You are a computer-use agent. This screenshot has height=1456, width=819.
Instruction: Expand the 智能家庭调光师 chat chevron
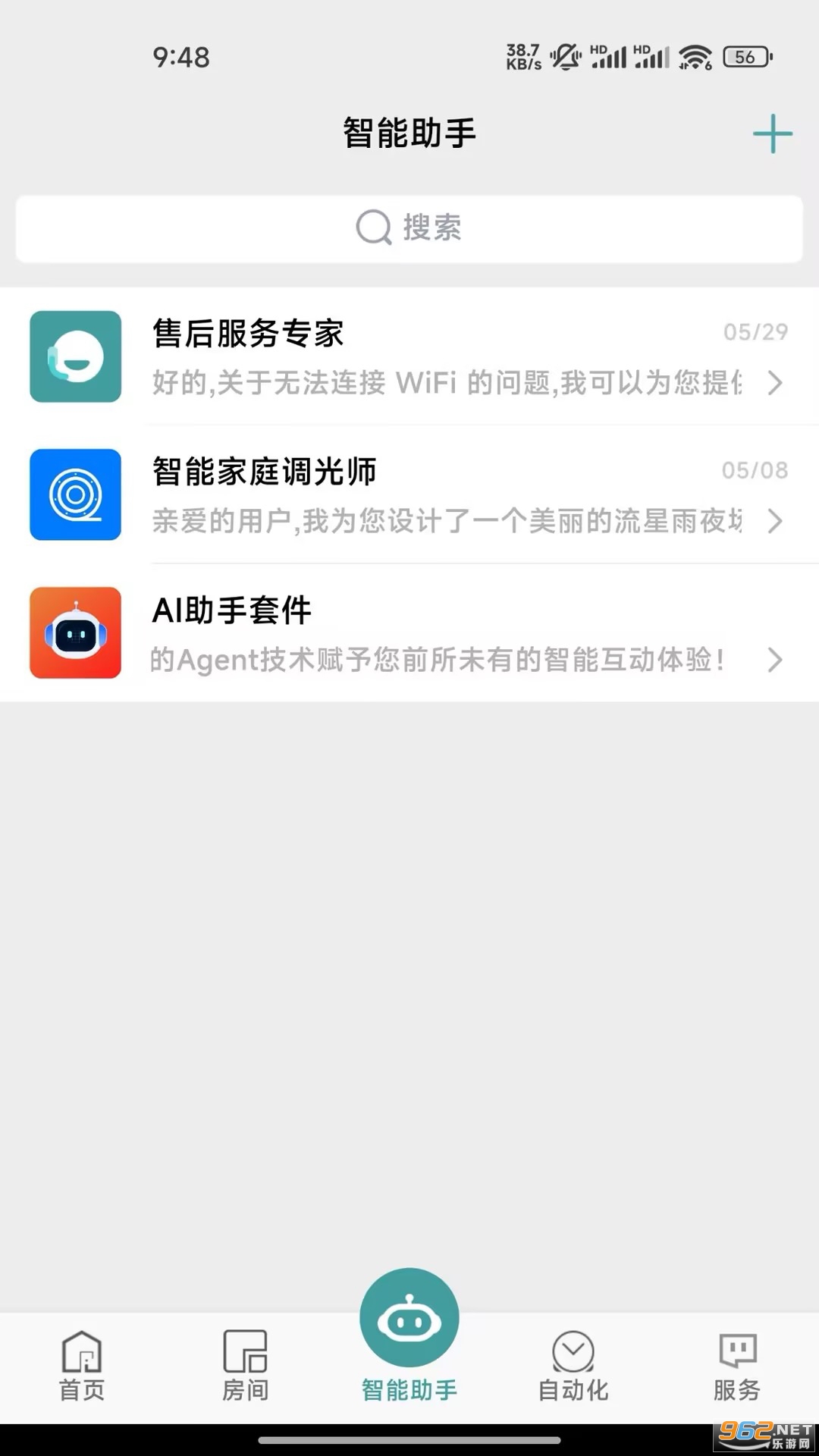(x=775, y=522)
